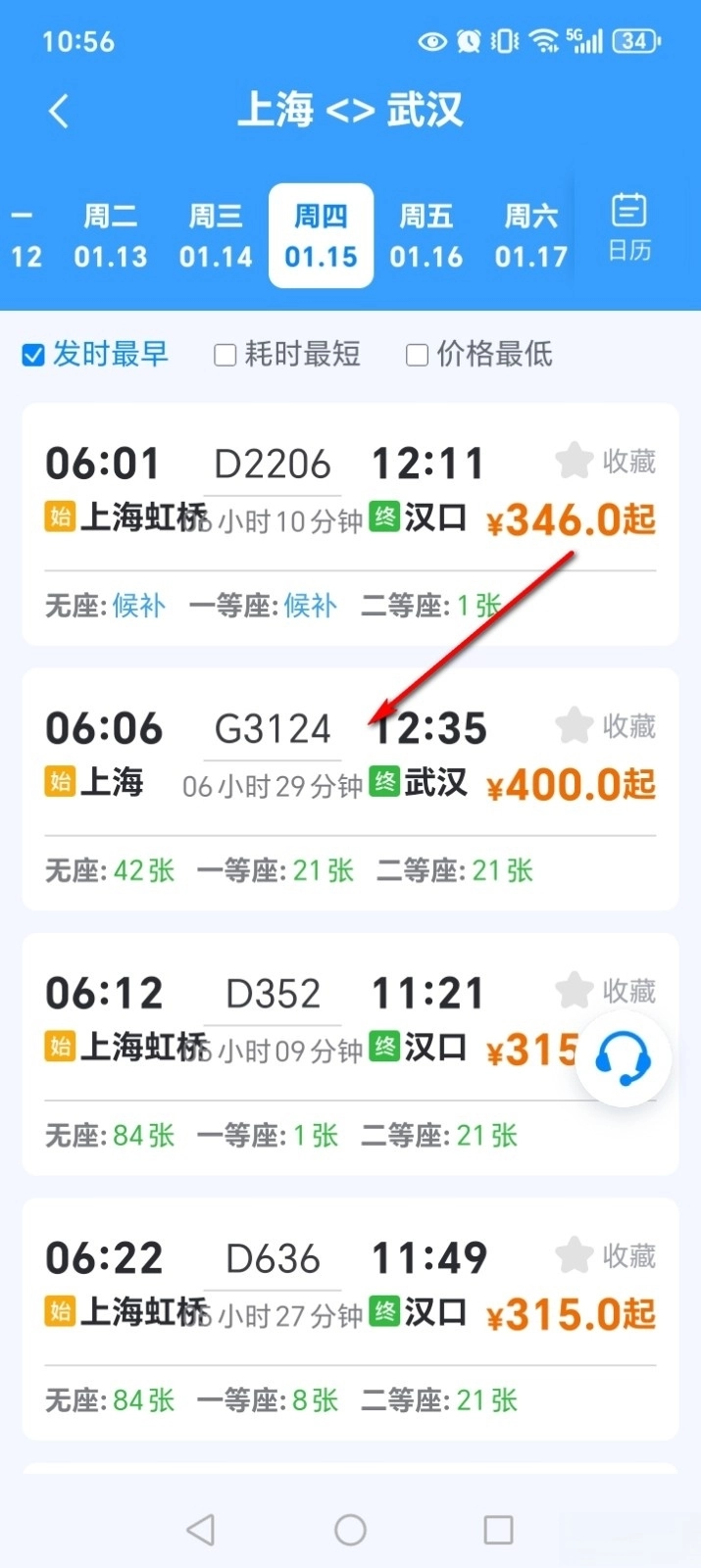
Task: Open train G3124 to 武汉
Action: click(x=273, y=755)
